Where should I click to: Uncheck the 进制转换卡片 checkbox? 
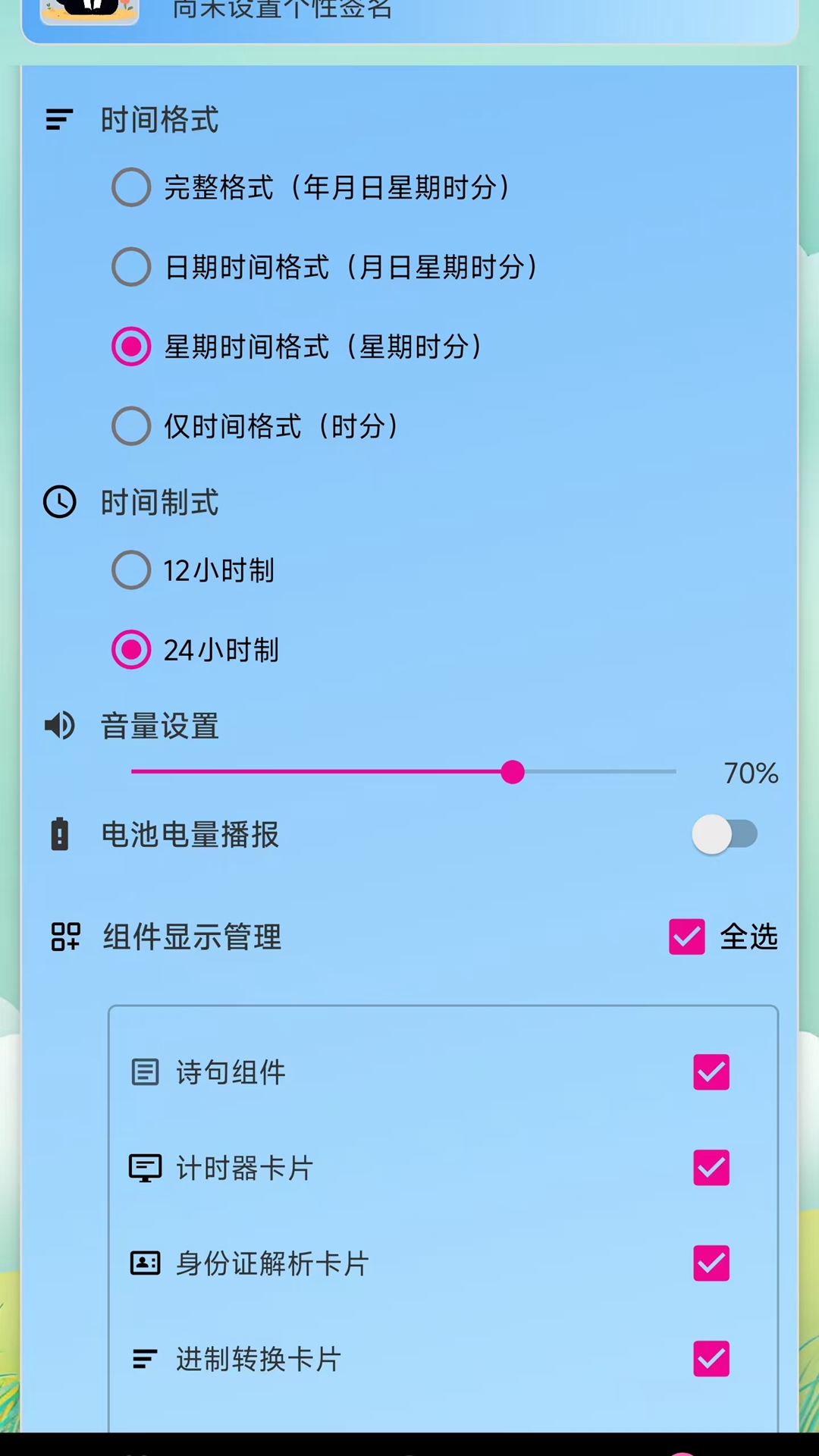coord(711,1359)
